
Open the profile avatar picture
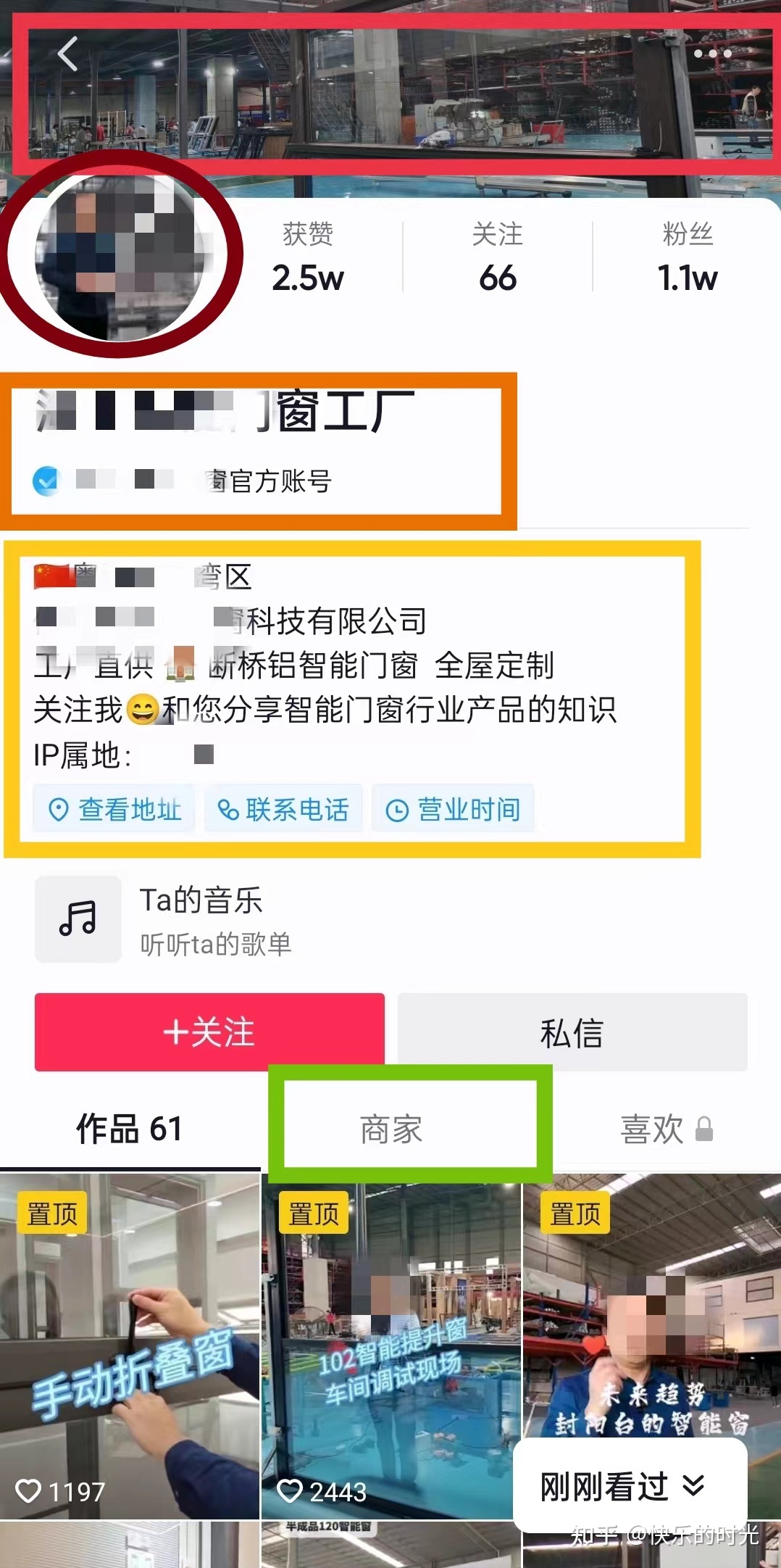(121, 255)
